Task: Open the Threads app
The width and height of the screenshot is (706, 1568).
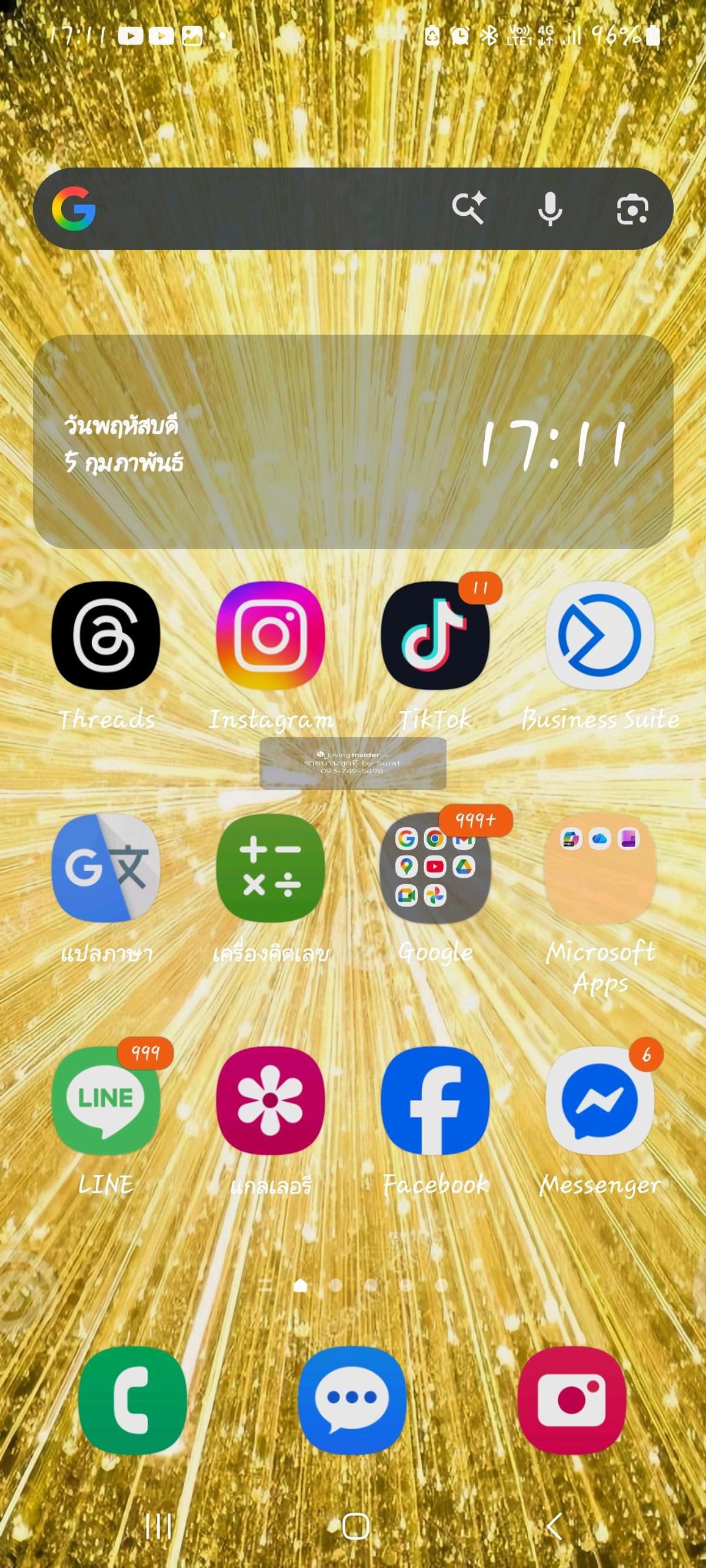Action: (106, 635)
